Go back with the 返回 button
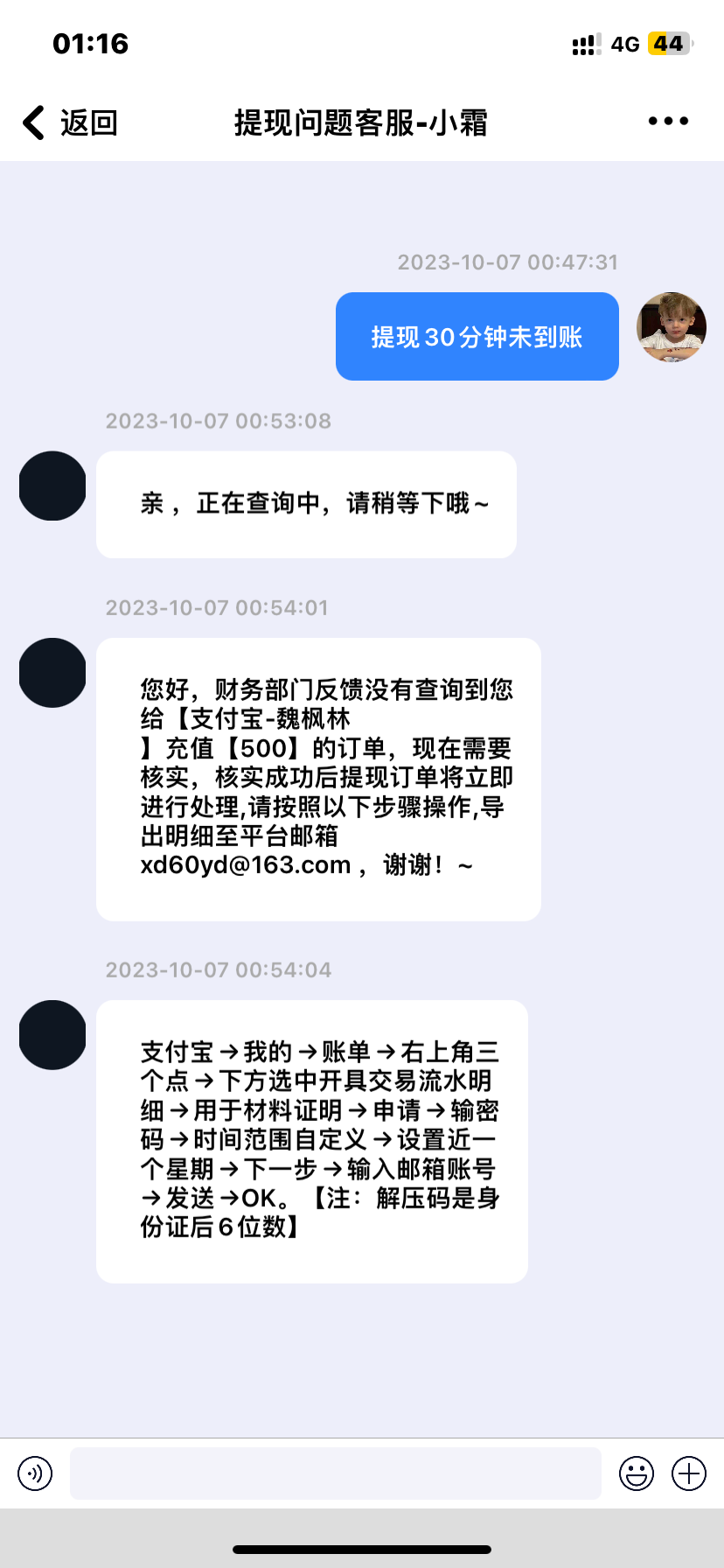 point(70,122)
